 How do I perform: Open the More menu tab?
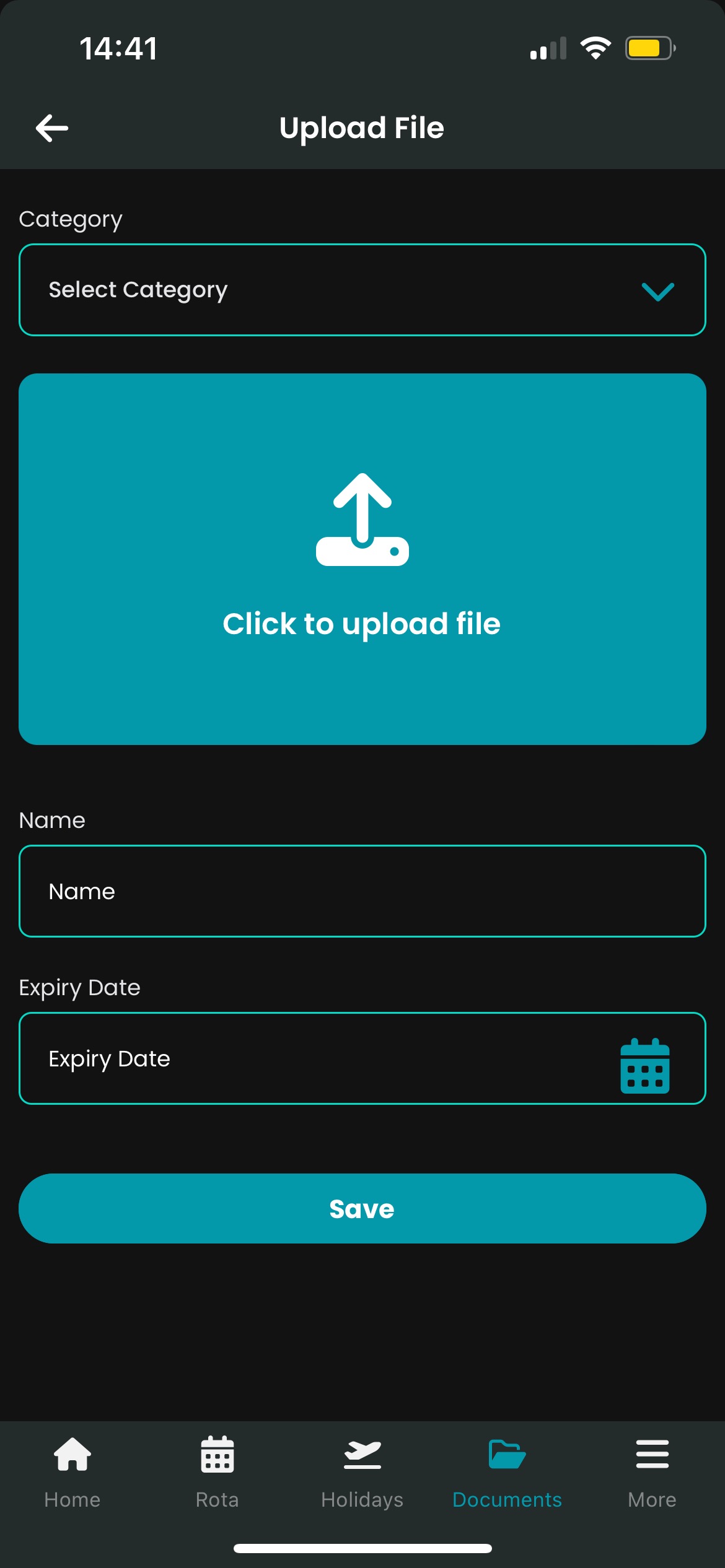tap(652, 1472)
